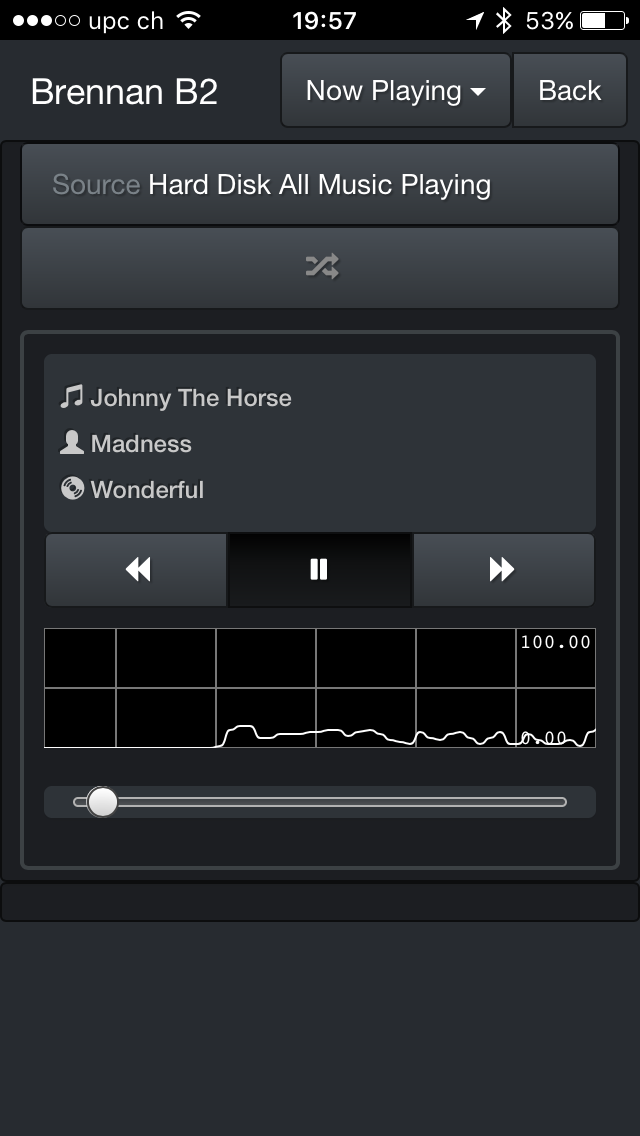This screenshot has width=640, height=1136.
Task: Open the Source Hard Disk selector
Action: point(320,185)
